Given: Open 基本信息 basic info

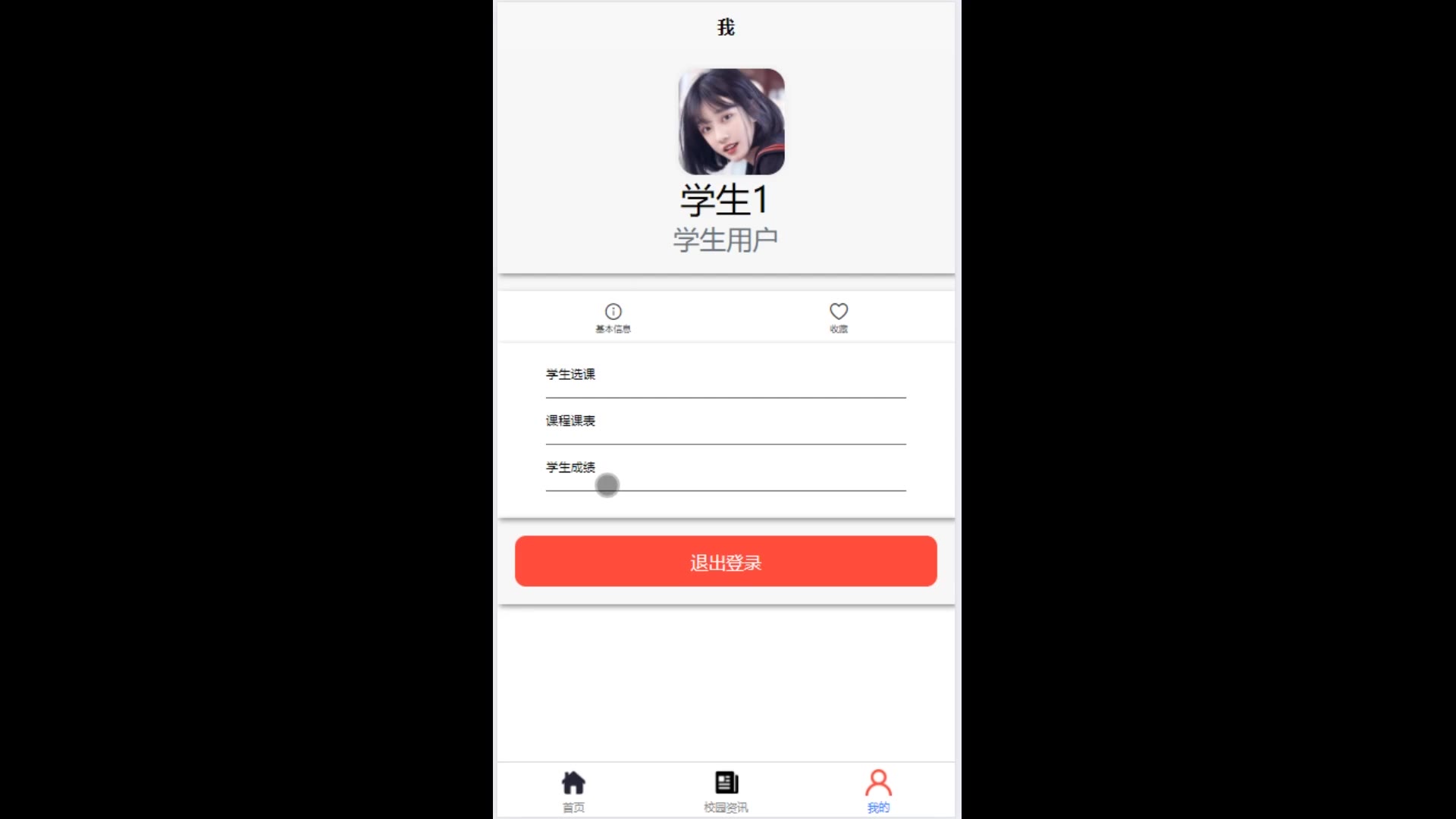Looking at the screenshot, I should pyautogui.click(x=613, y=318).
